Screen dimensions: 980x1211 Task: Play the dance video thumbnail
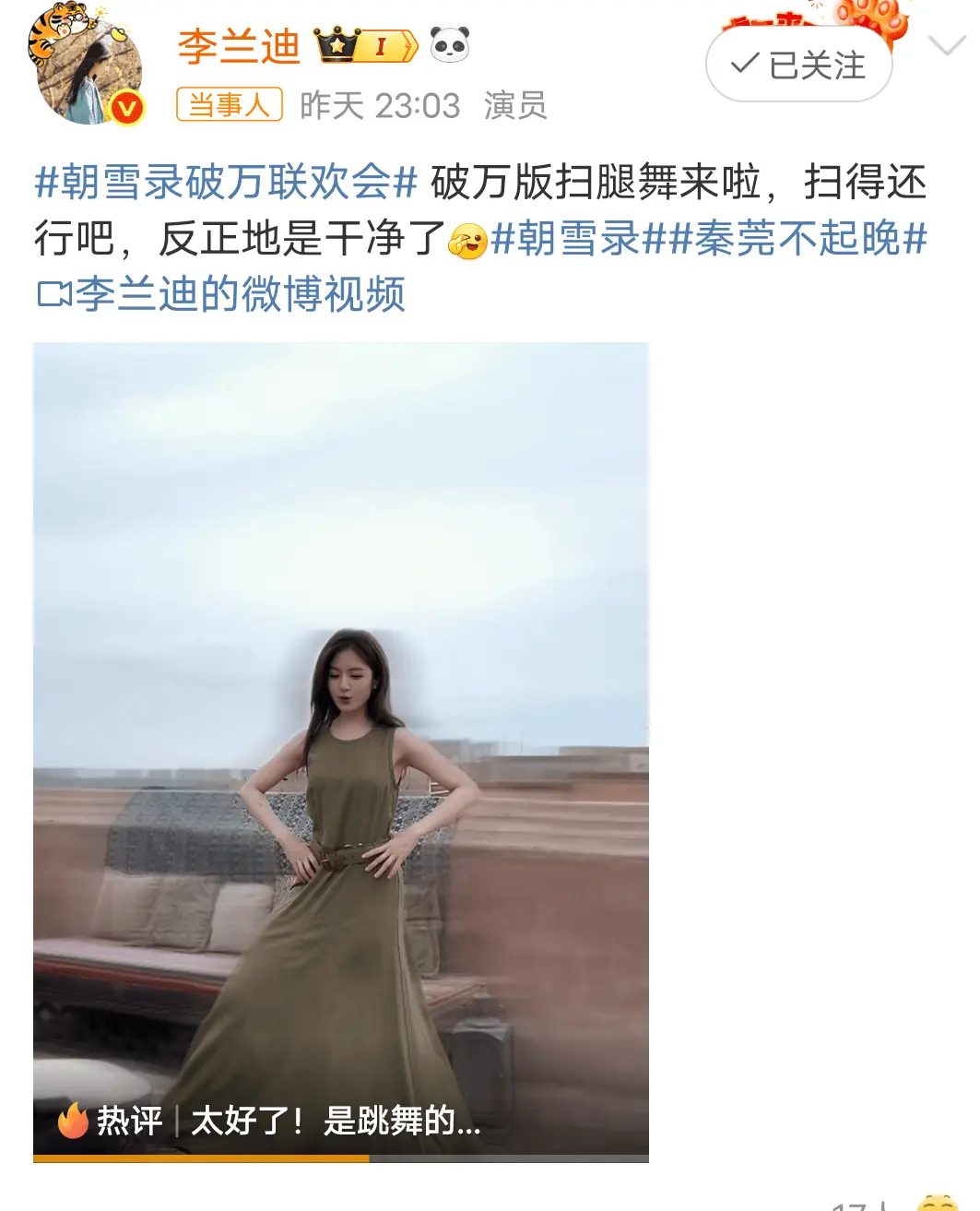[x=341, y=719]
